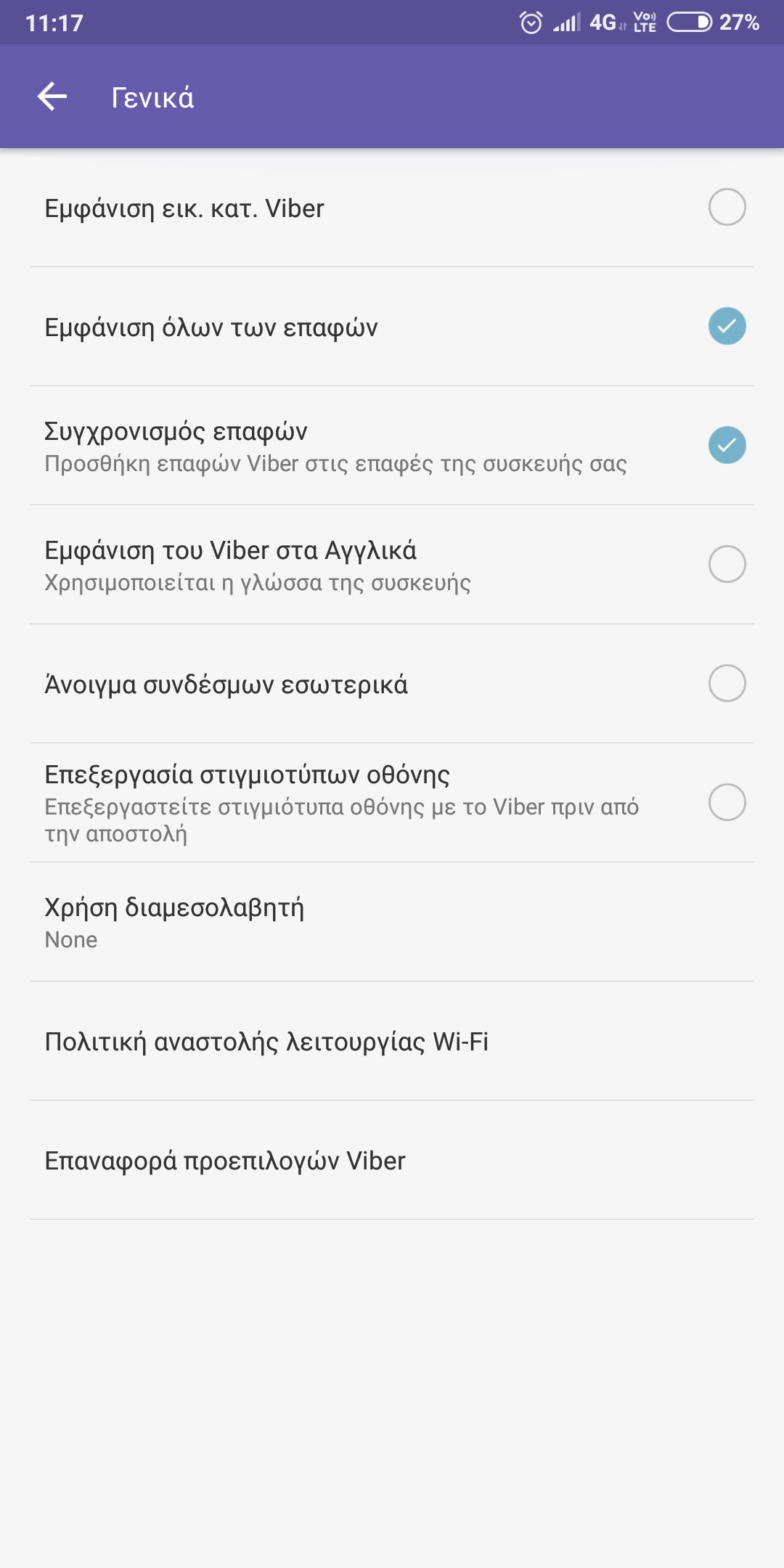
Task: Check Εμφάνιση του Viber στα Αγγλικά
Action: [727, 565]
